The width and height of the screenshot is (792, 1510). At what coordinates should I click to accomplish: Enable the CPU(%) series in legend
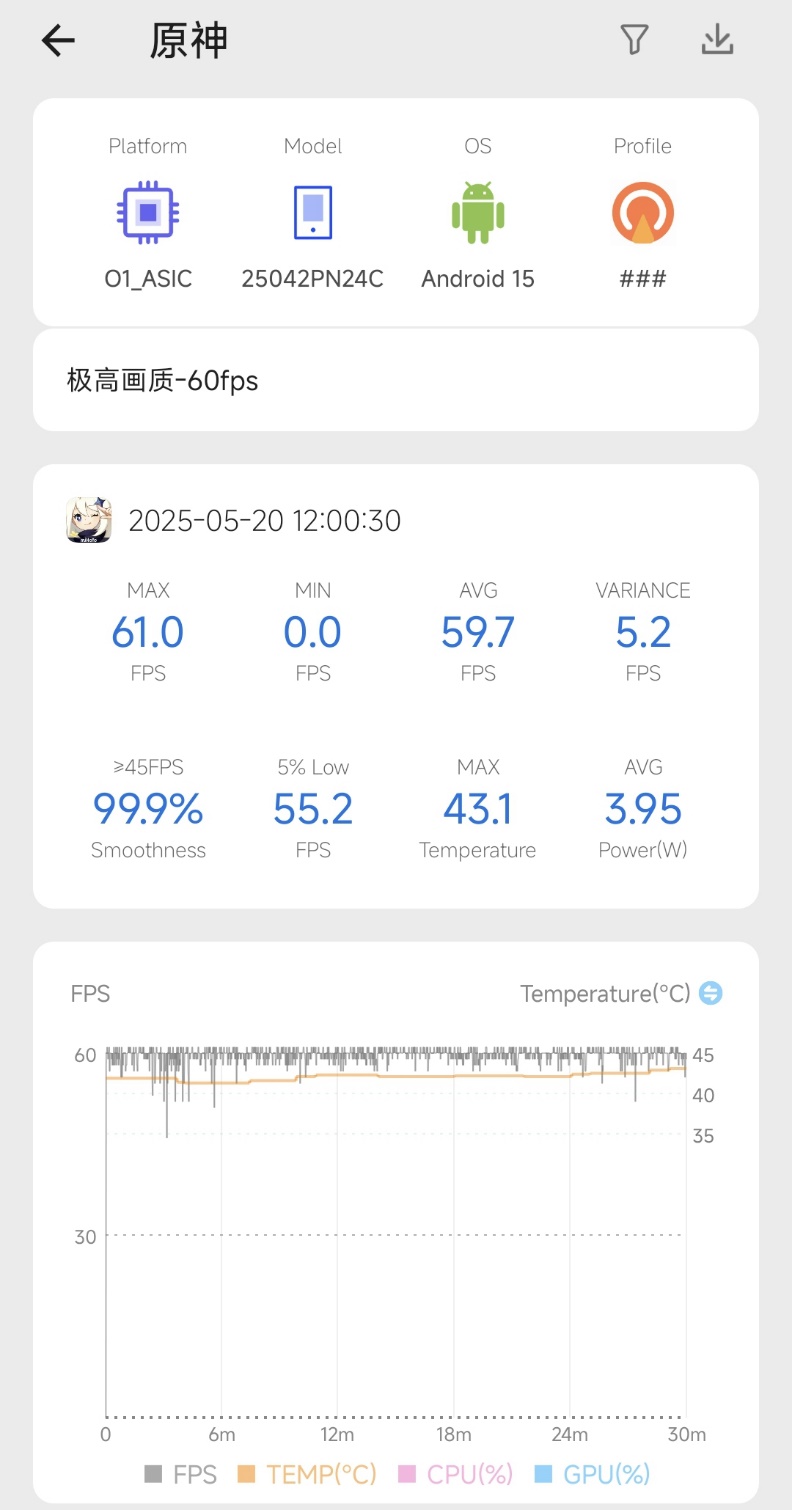tap(455, 1474)
